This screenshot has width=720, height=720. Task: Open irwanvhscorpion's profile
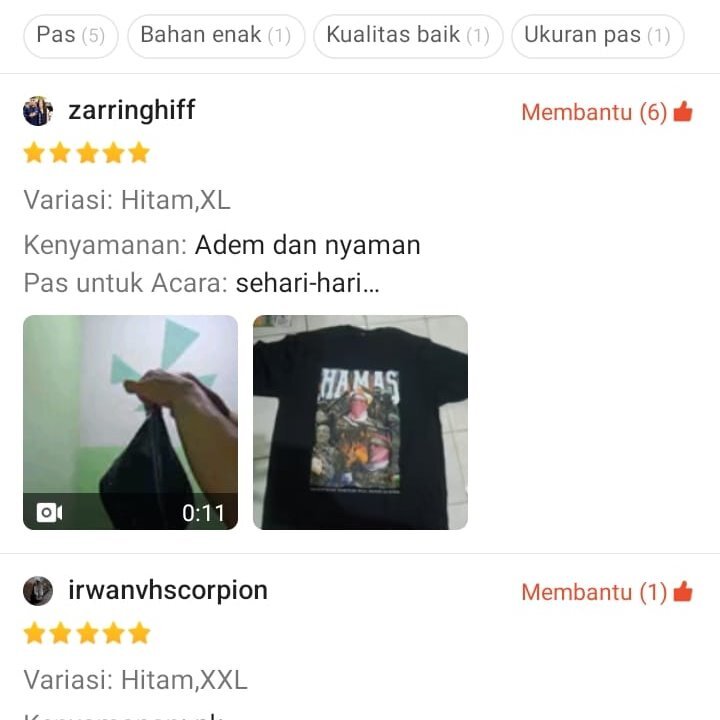[x=167, y=590]
